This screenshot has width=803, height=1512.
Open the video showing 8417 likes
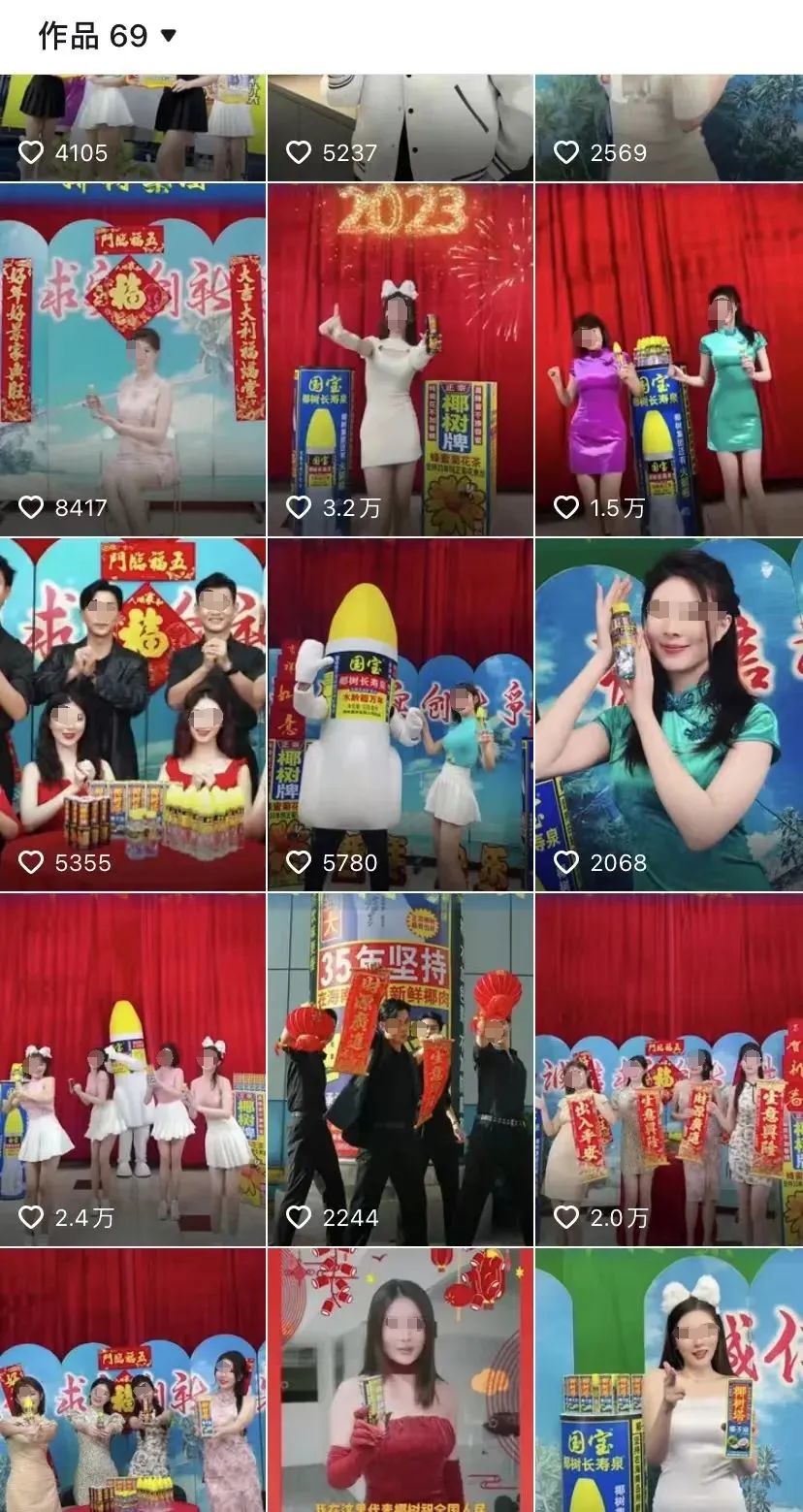pos(133,359)
